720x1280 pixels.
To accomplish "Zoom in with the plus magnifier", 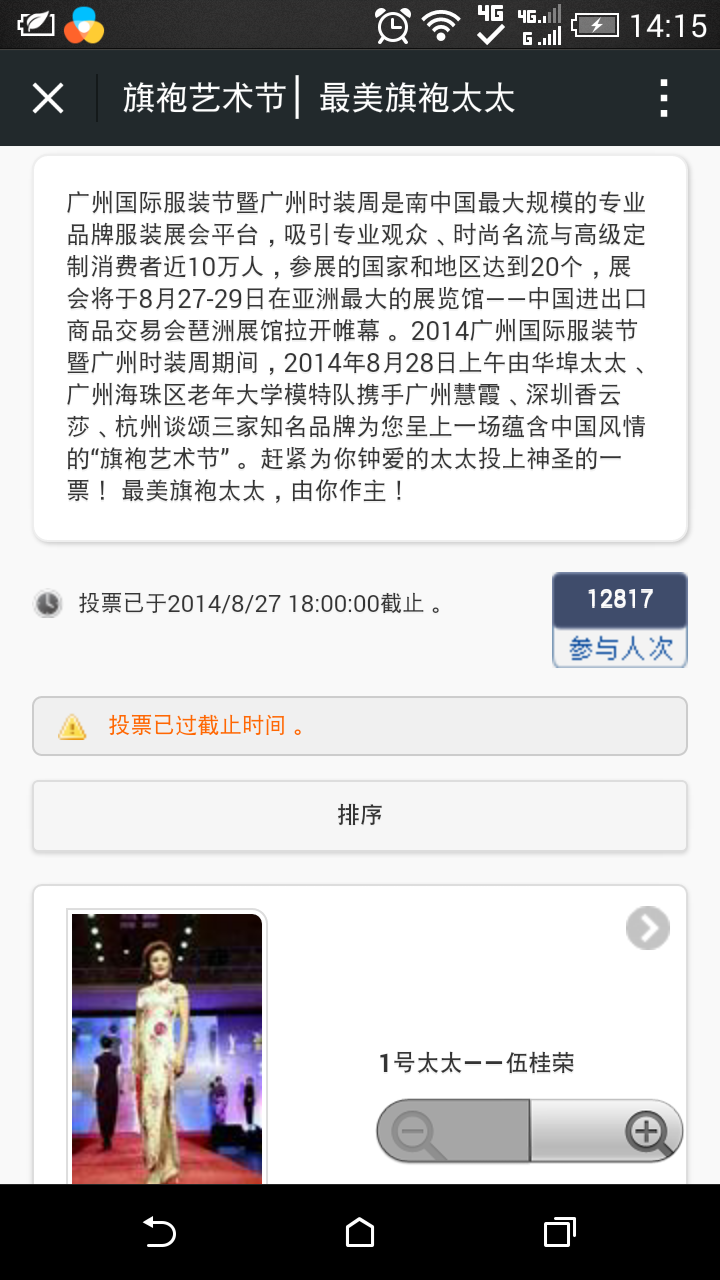I will click(607, 1131).
